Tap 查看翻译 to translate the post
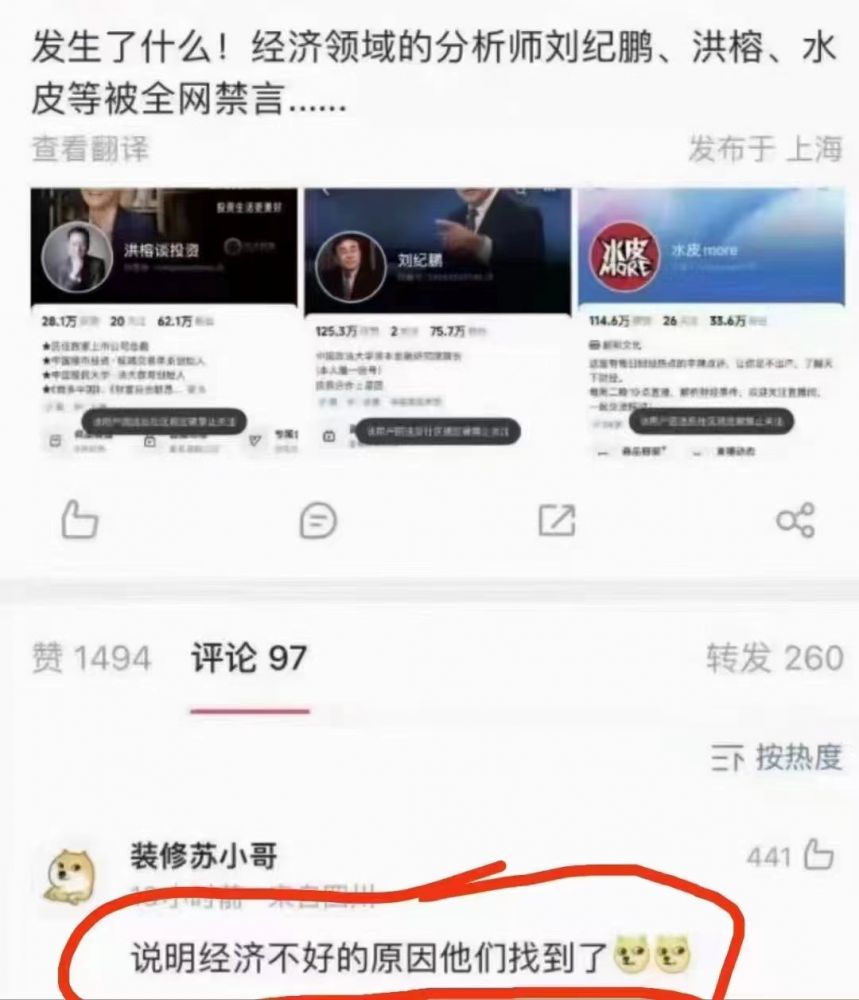This screenshot has width=859, height=1000. point(90,149)
